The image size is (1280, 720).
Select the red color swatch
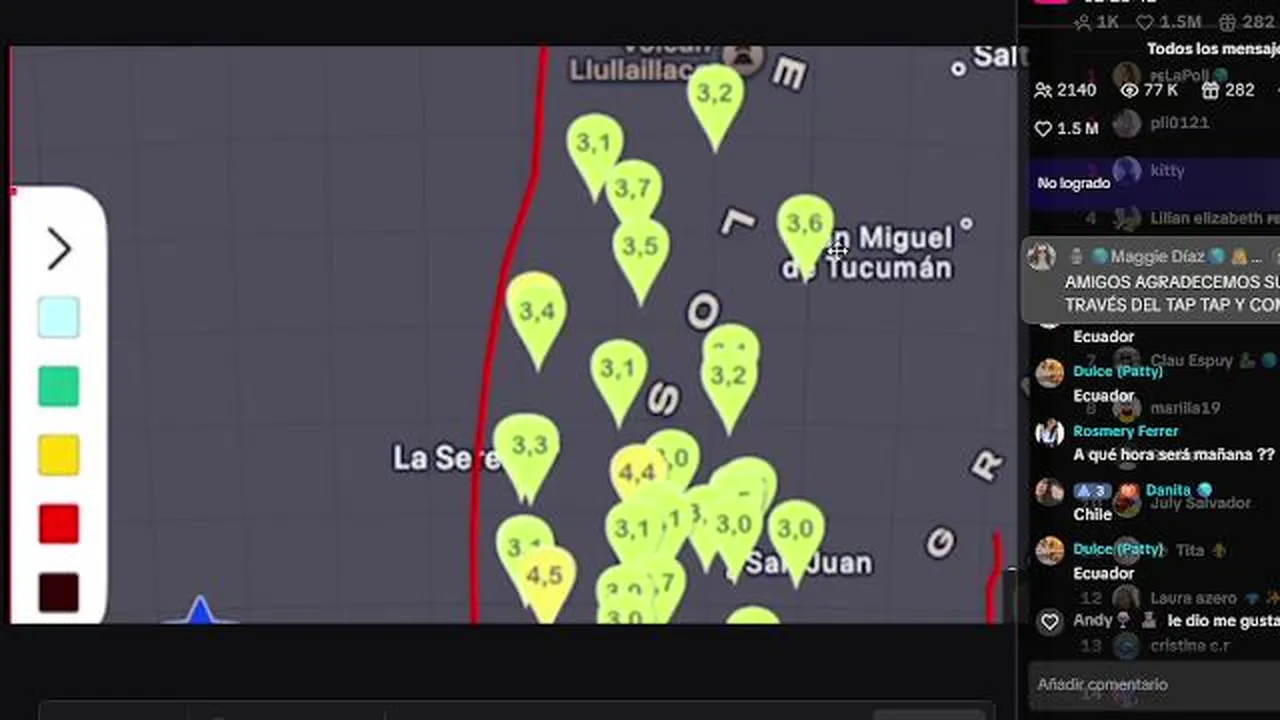tap(59, 523)
